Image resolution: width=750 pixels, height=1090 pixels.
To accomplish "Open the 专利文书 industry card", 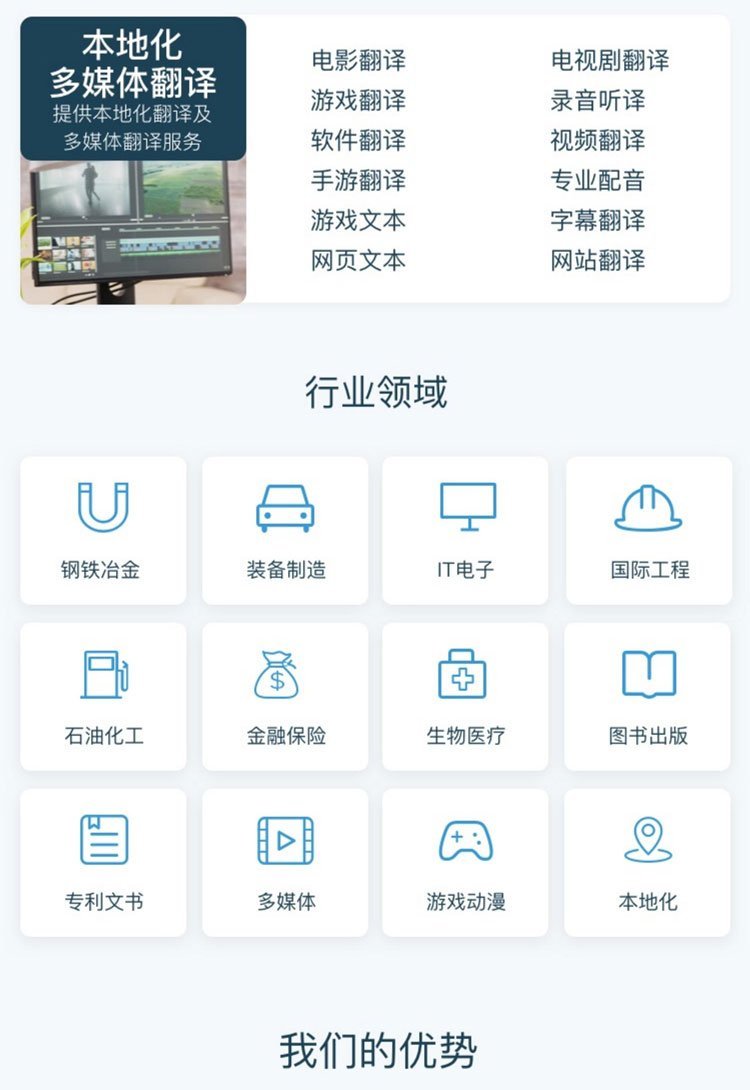I will (103, 862).
